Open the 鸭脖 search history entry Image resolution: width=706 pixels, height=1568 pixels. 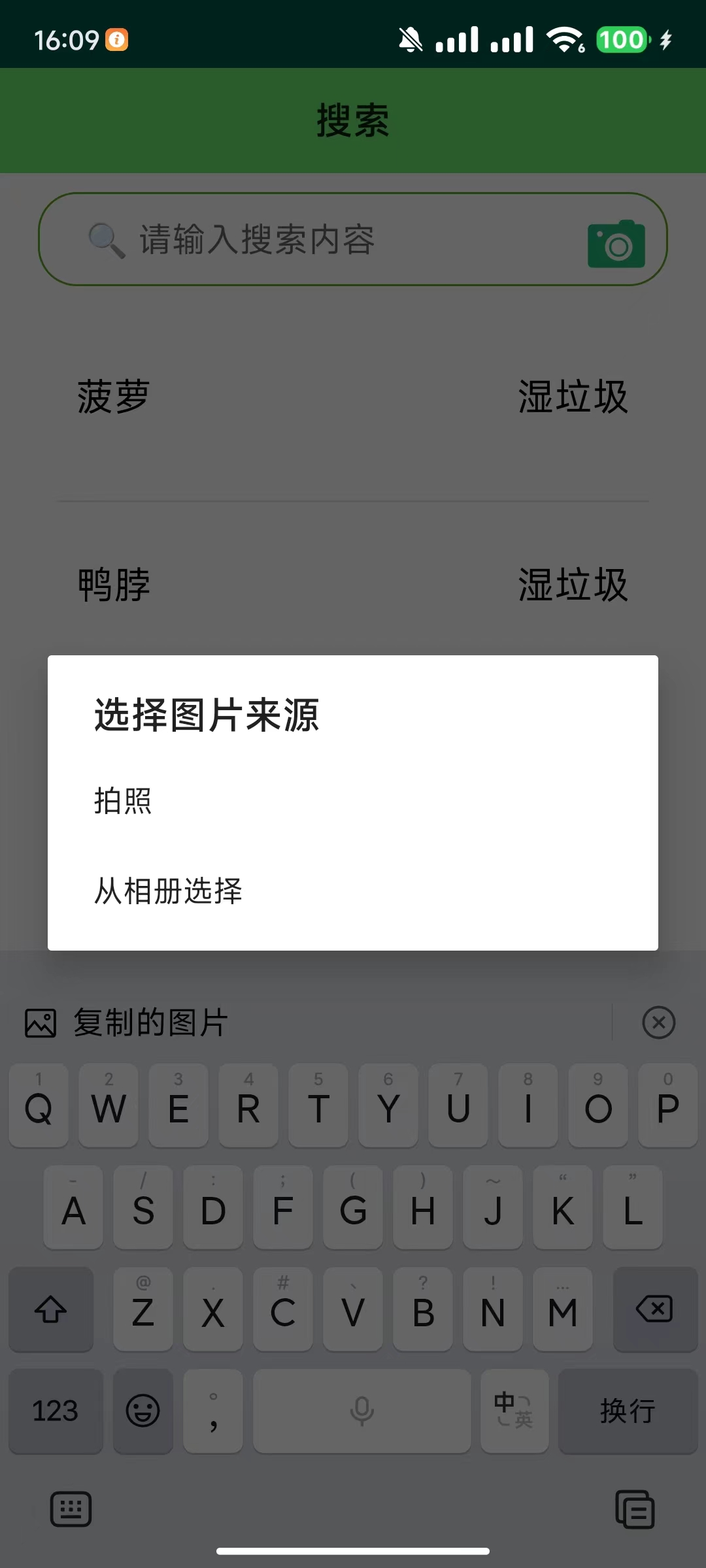coord(114,587)
